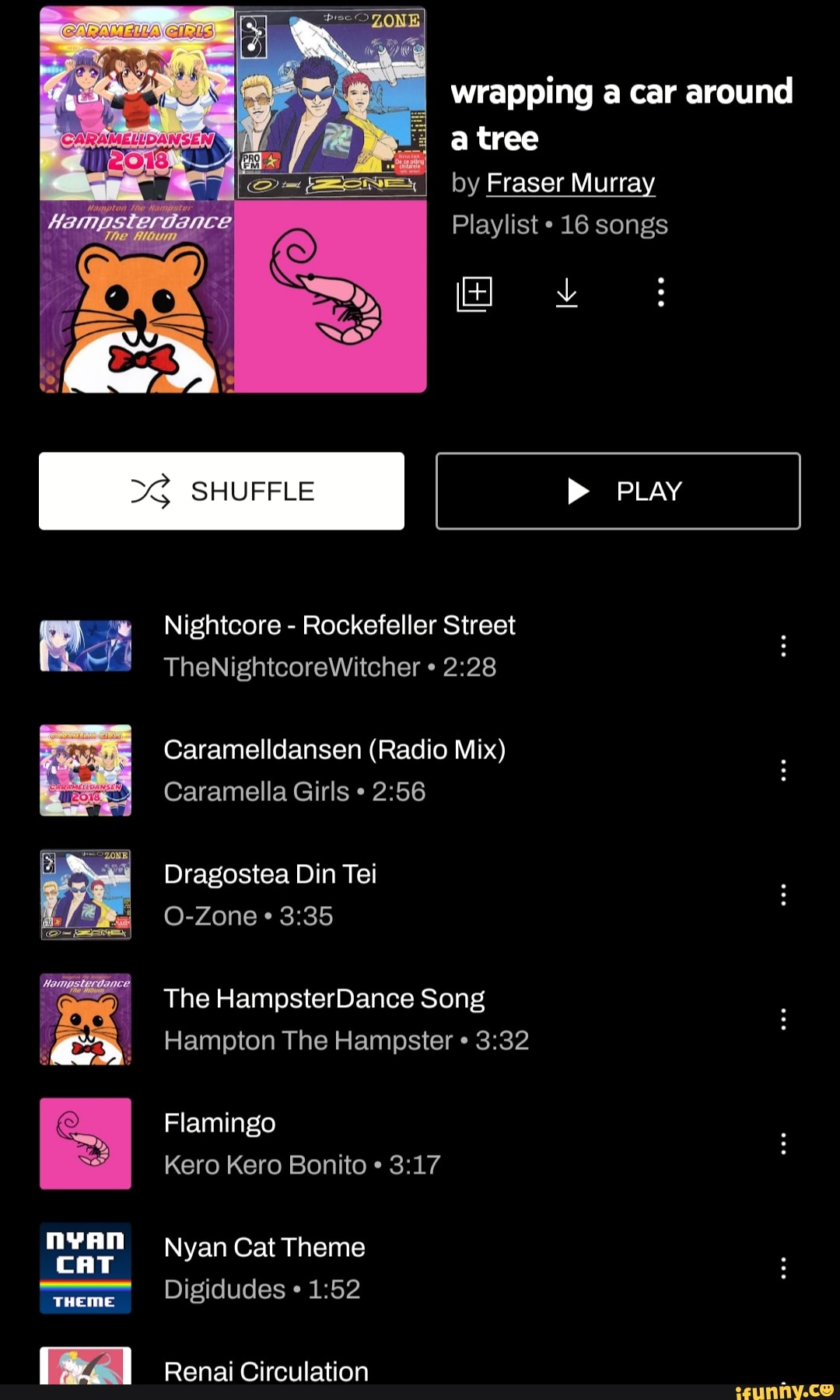Open options for Caramelldansen (Radio Mix)
The image size is (840, 1400).
(783, 770)
